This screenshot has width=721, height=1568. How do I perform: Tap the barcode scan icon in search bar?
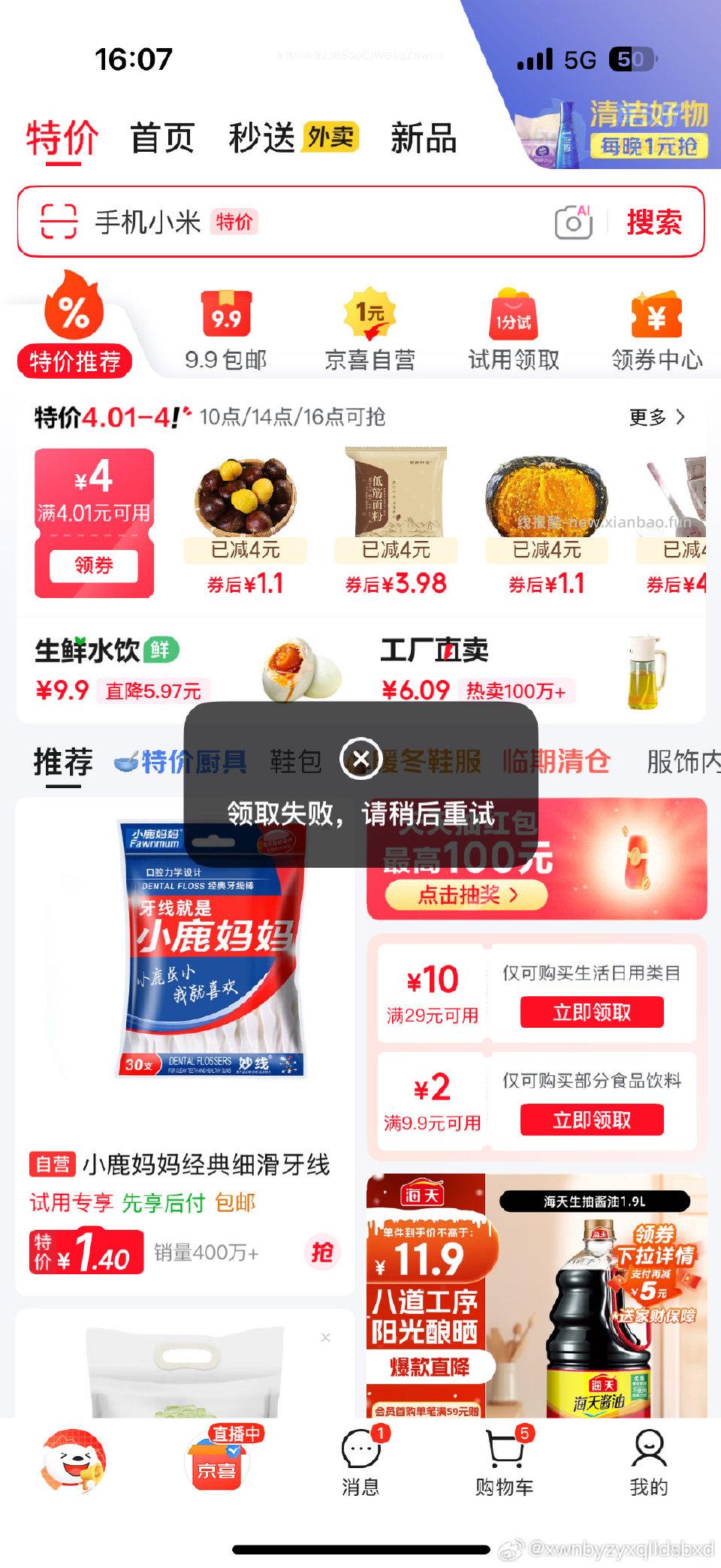point(59,222)
